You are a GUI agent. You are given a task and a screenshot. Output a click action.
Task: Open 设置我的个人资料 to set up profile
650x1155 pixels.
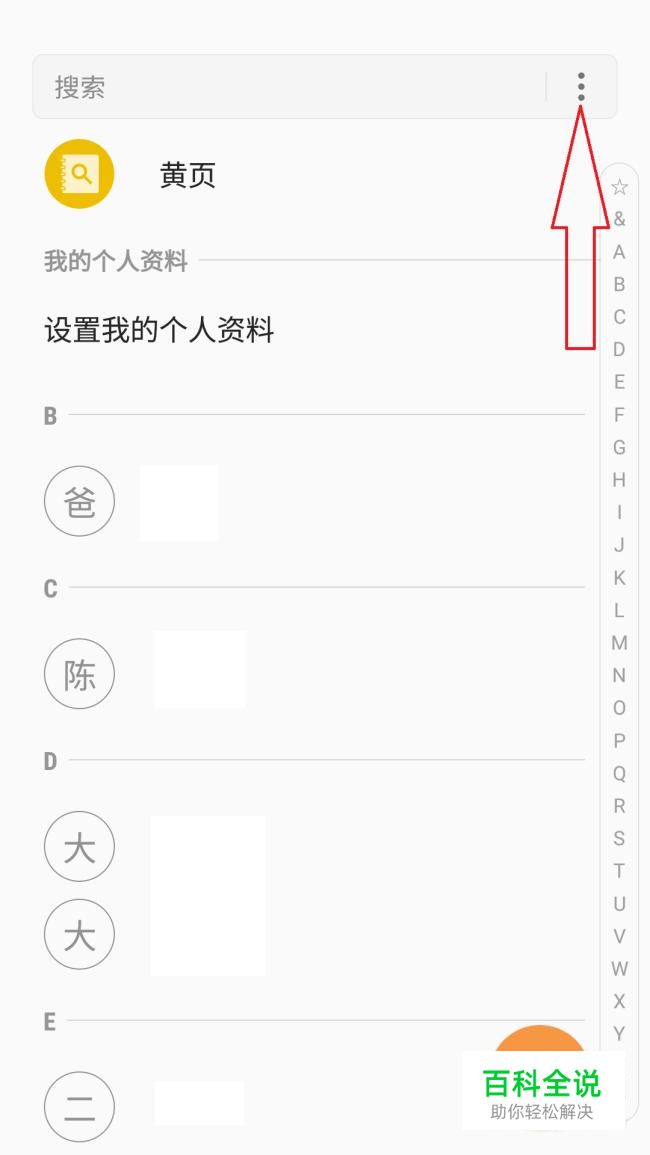(160, 330)
